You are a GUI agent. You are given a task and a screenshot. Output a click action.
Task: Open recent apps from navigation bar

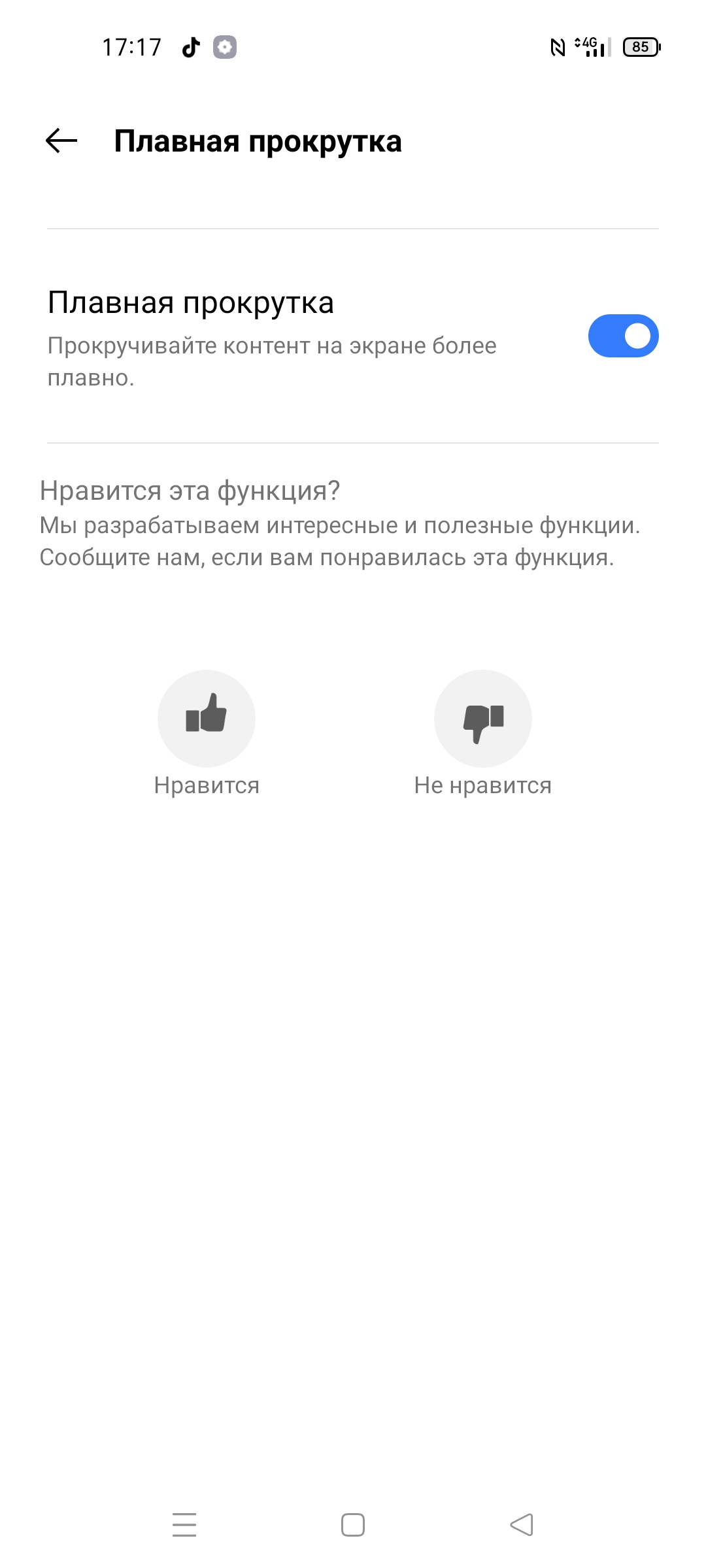[x=184, y=1525]
